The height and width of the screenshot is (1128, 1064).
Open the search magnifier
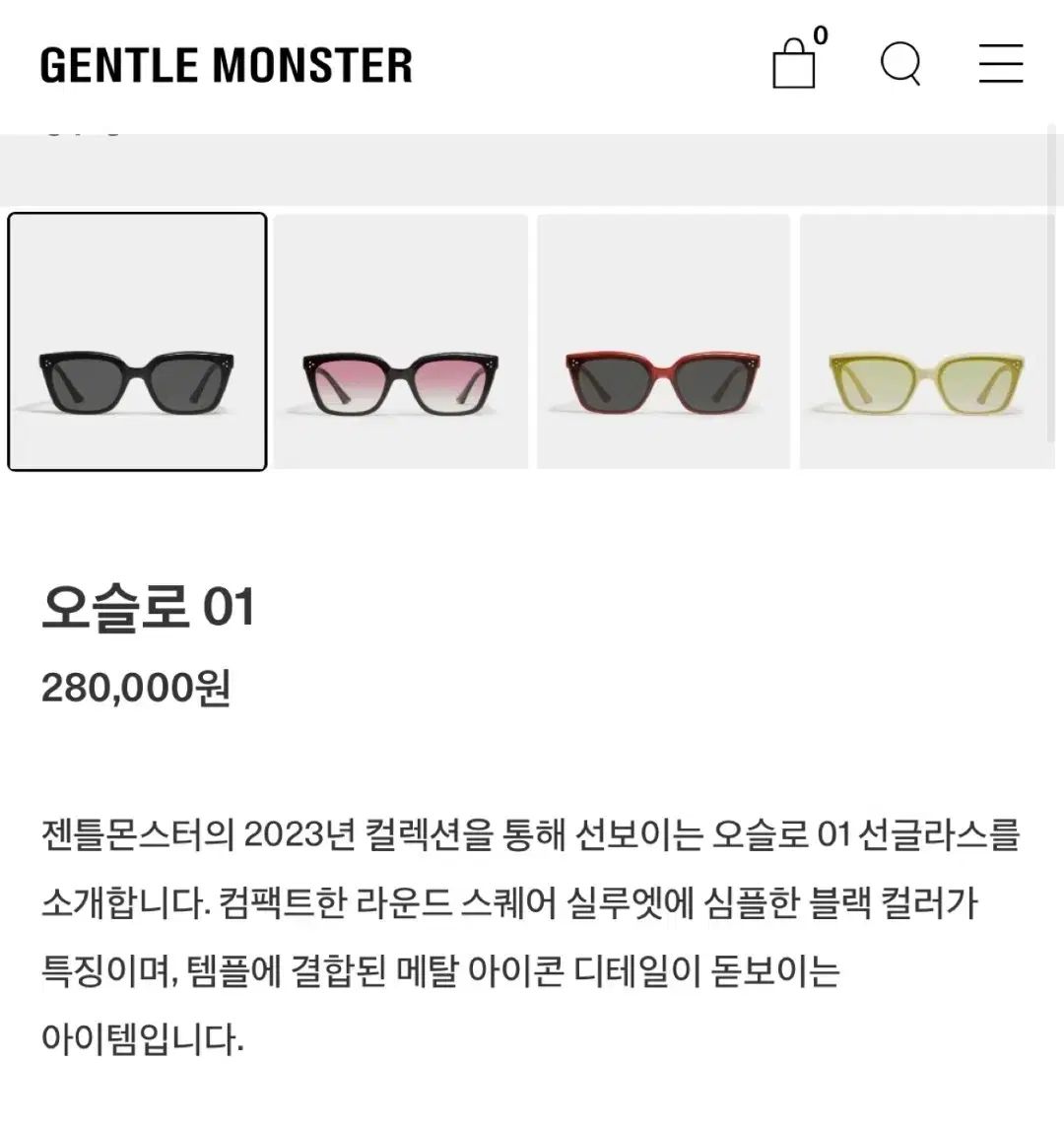coord(900,63)
